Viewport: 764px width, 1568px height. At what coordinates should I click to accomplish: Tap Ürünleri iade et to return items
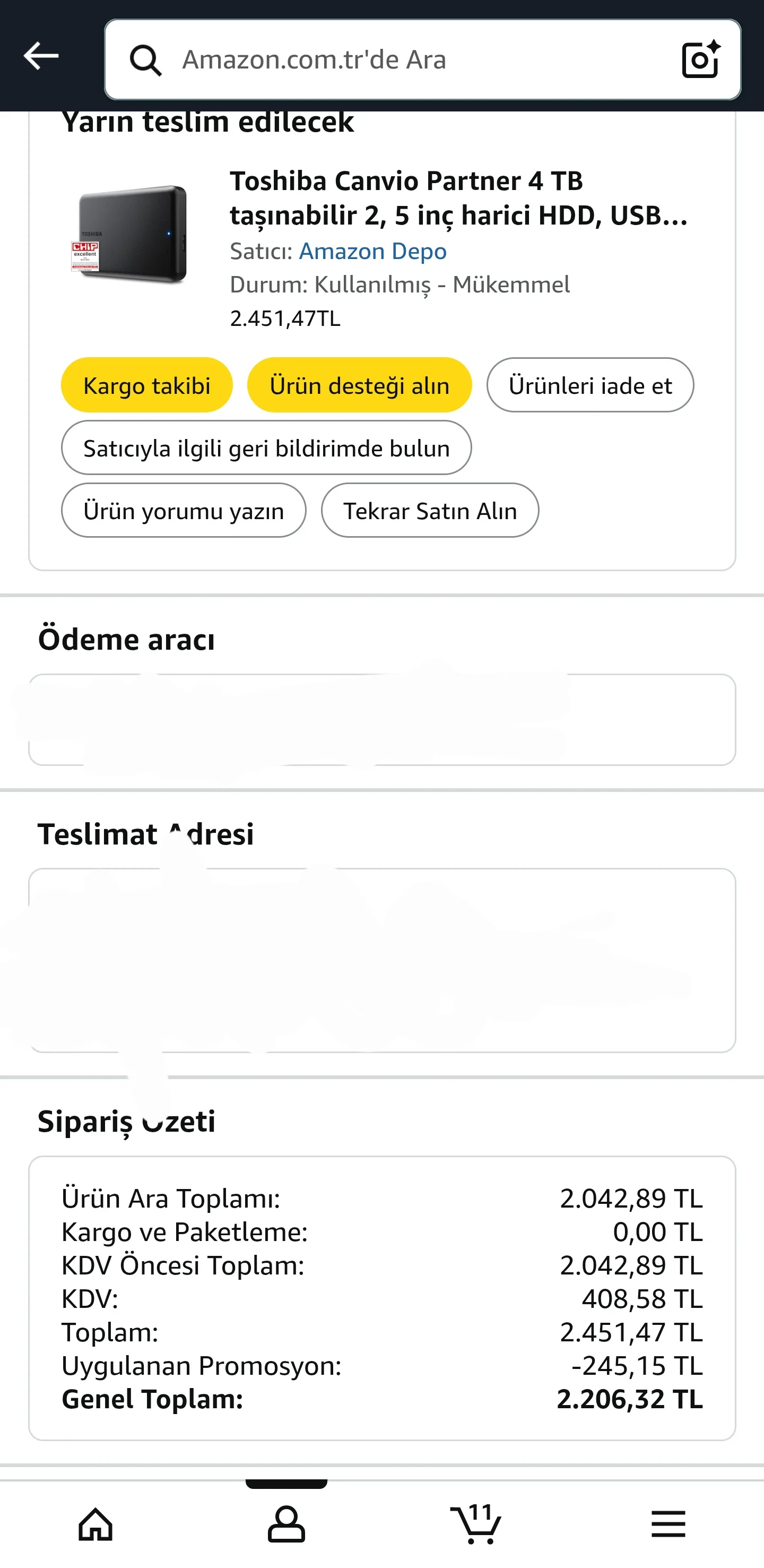click(x=589, y=385)
